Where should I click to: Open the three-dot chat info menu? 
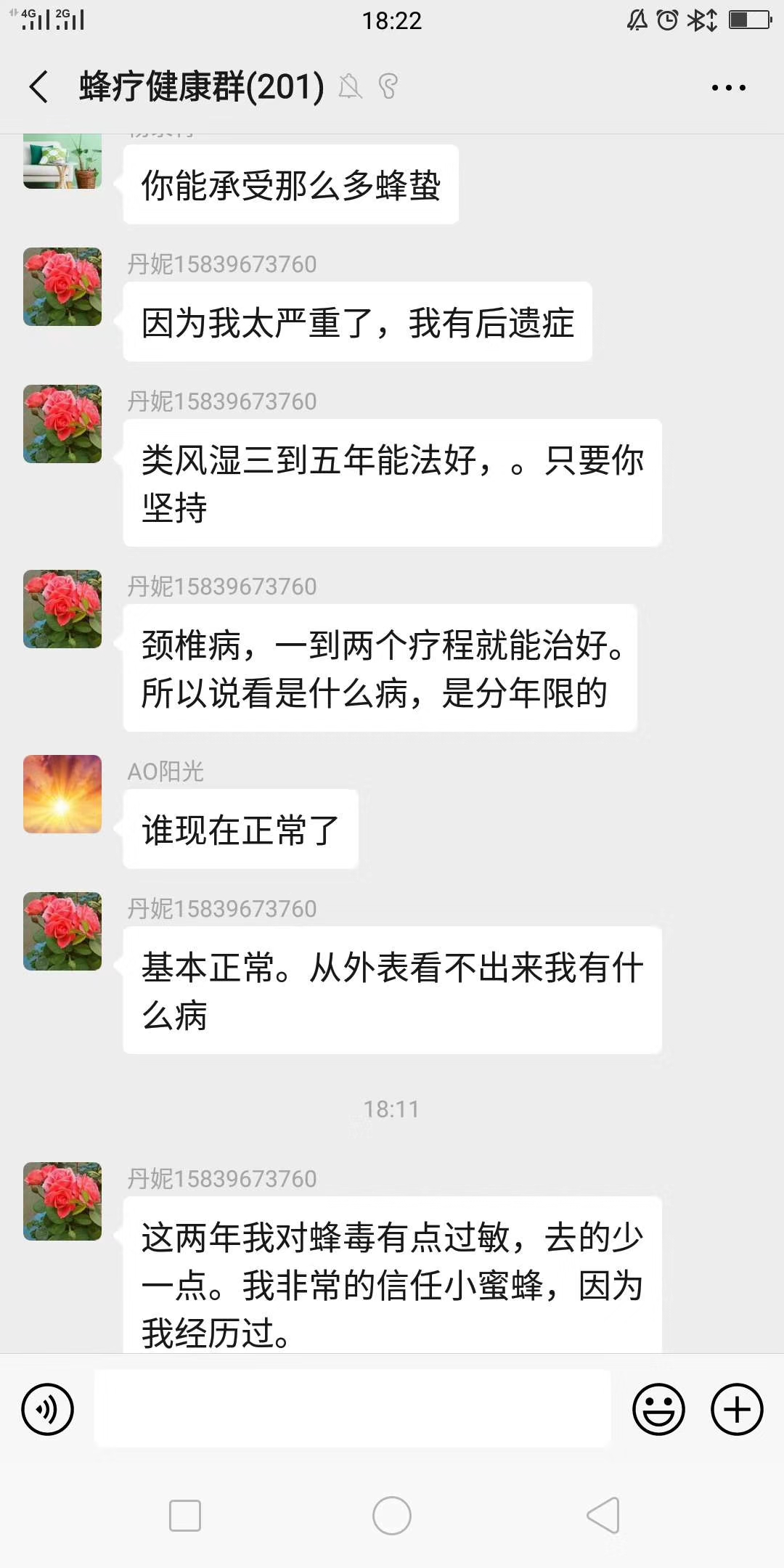pos(728,88)
